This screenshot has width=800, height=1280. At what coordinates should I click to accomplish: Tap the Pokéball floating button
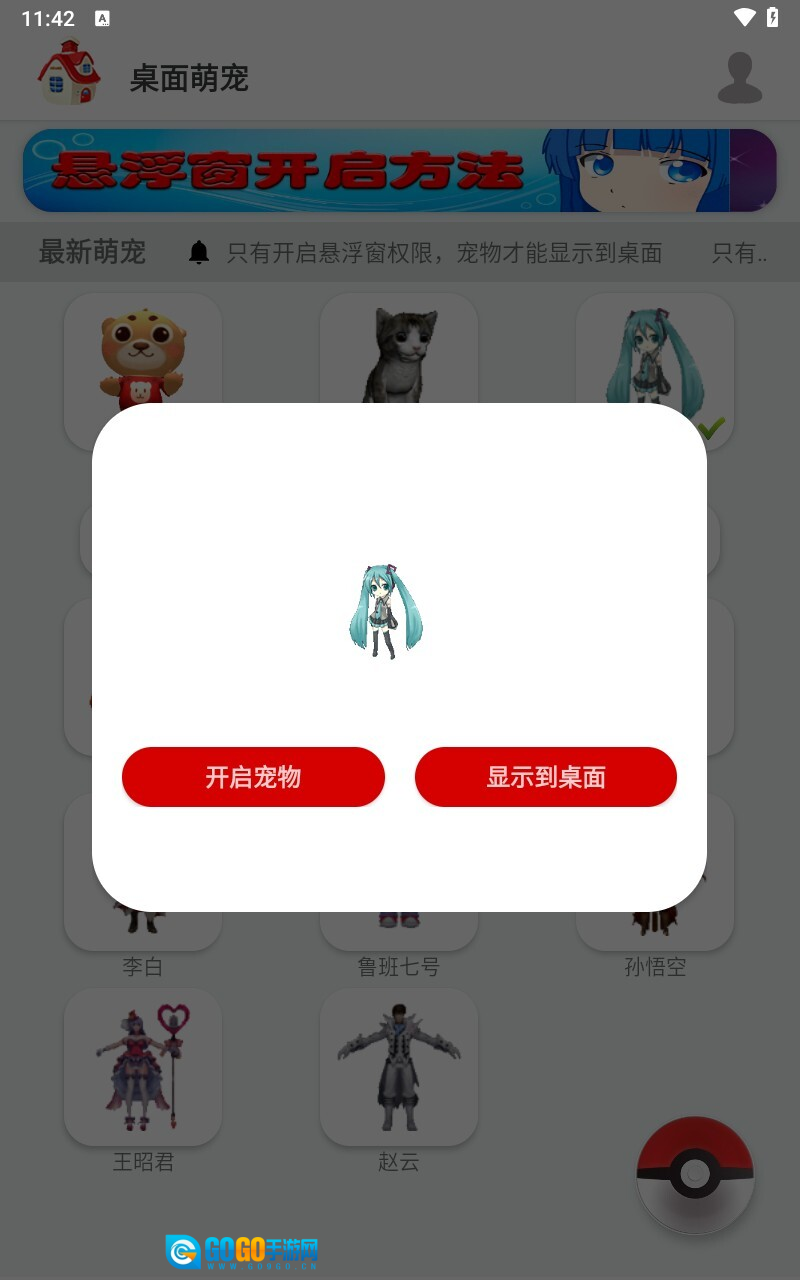coord(695,1174)
